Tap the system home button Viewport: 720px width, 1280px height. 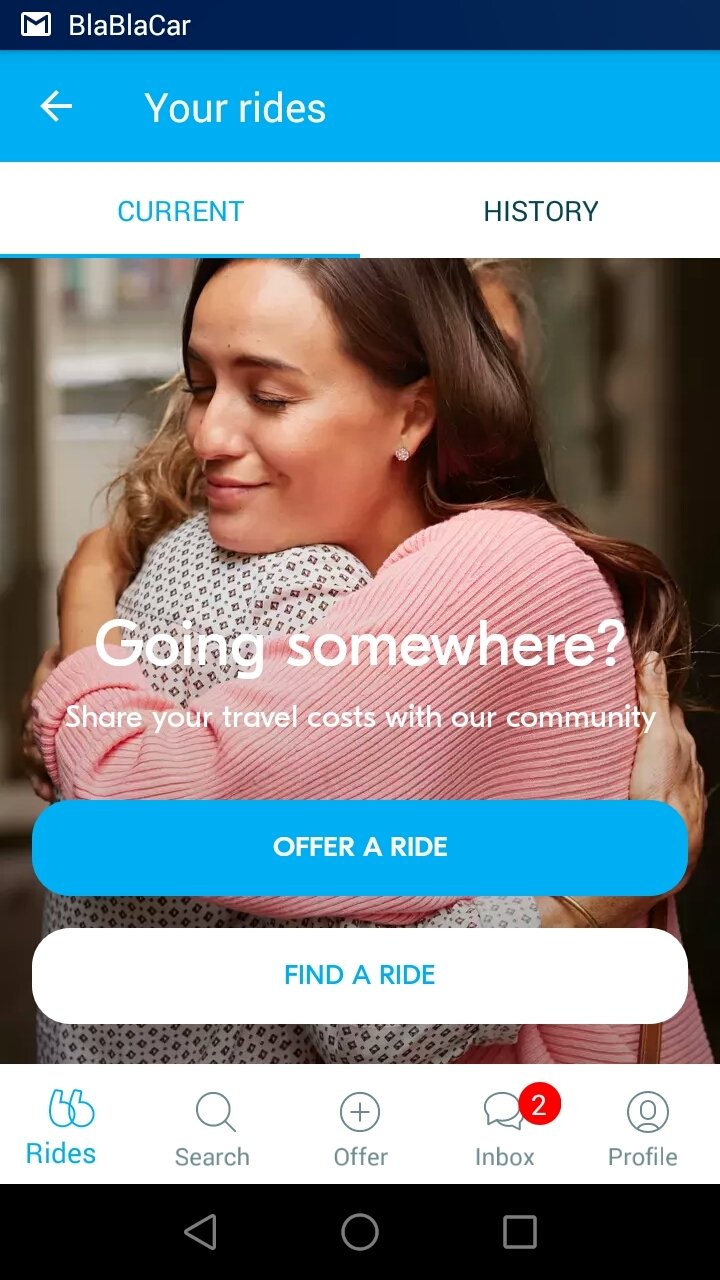coord(360,1232)
